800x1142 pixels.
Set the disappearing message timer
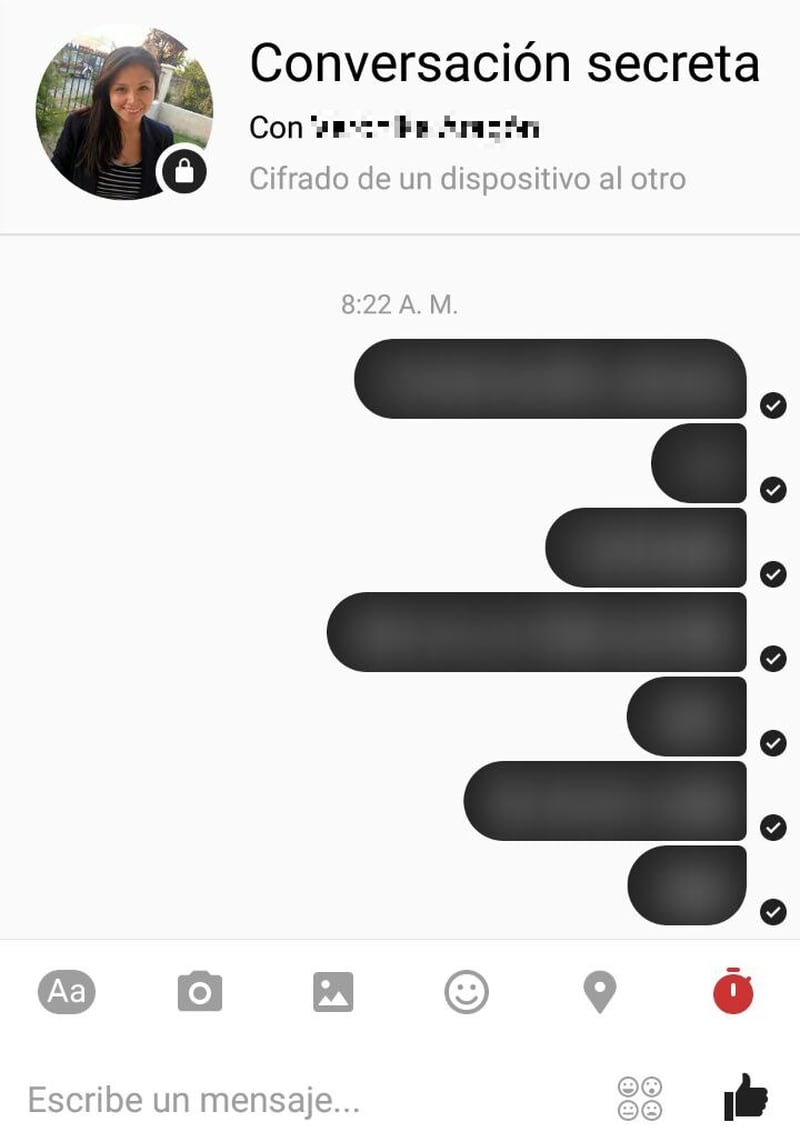(x=733, y=991)
